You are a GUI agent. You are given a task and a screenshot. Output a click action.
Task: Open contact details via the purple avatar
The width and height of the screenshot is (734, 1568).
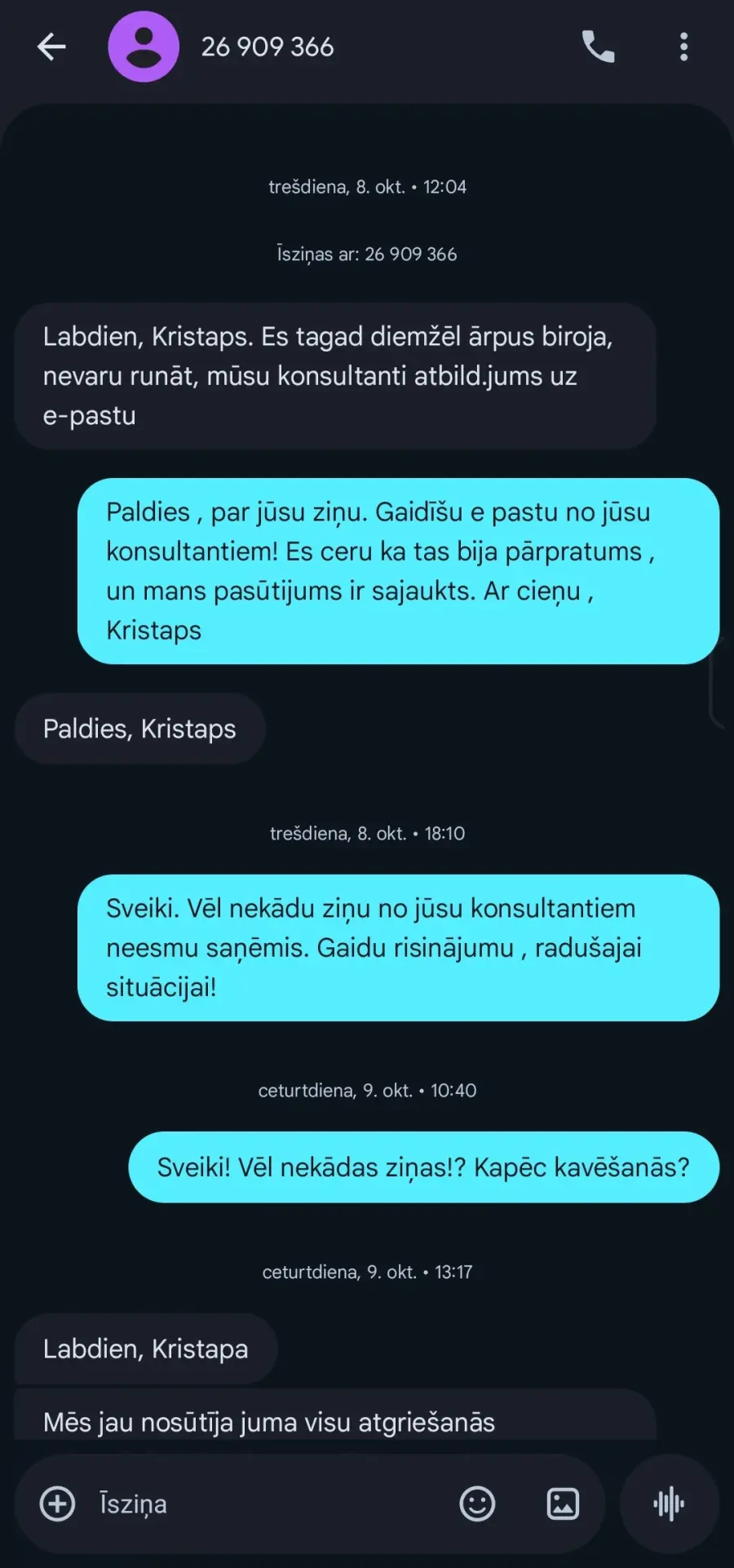coord(144,47)
